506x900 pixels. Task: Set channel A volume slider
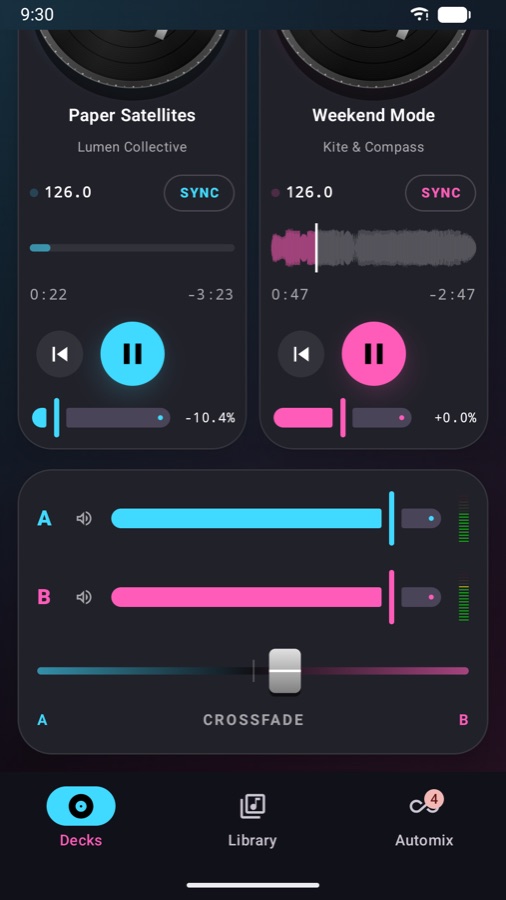(276, 518)
